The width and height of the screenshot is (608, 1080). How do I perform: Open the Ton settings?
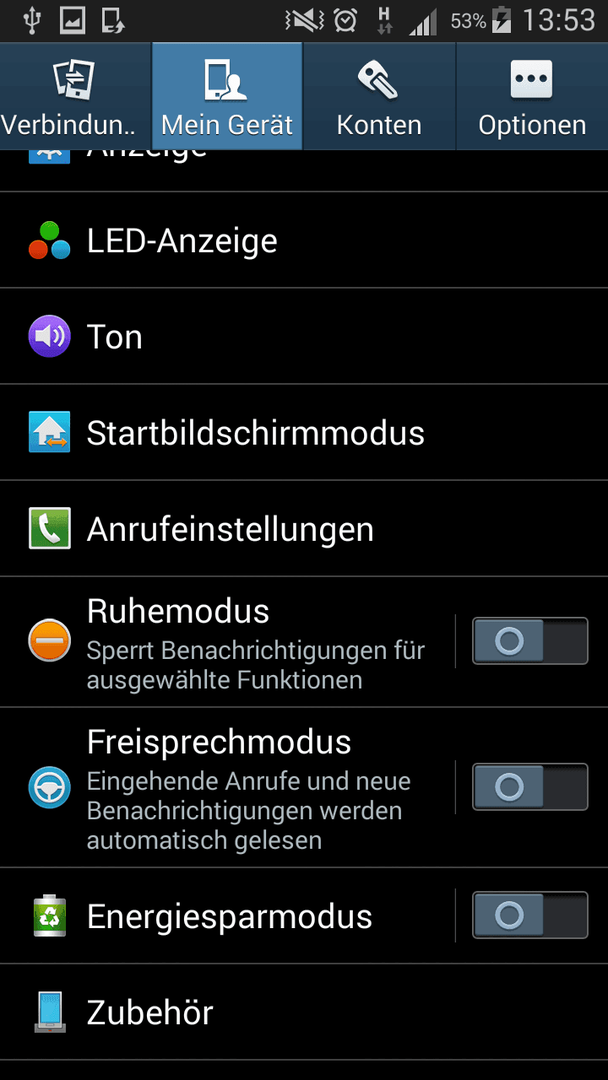(304, 336)
